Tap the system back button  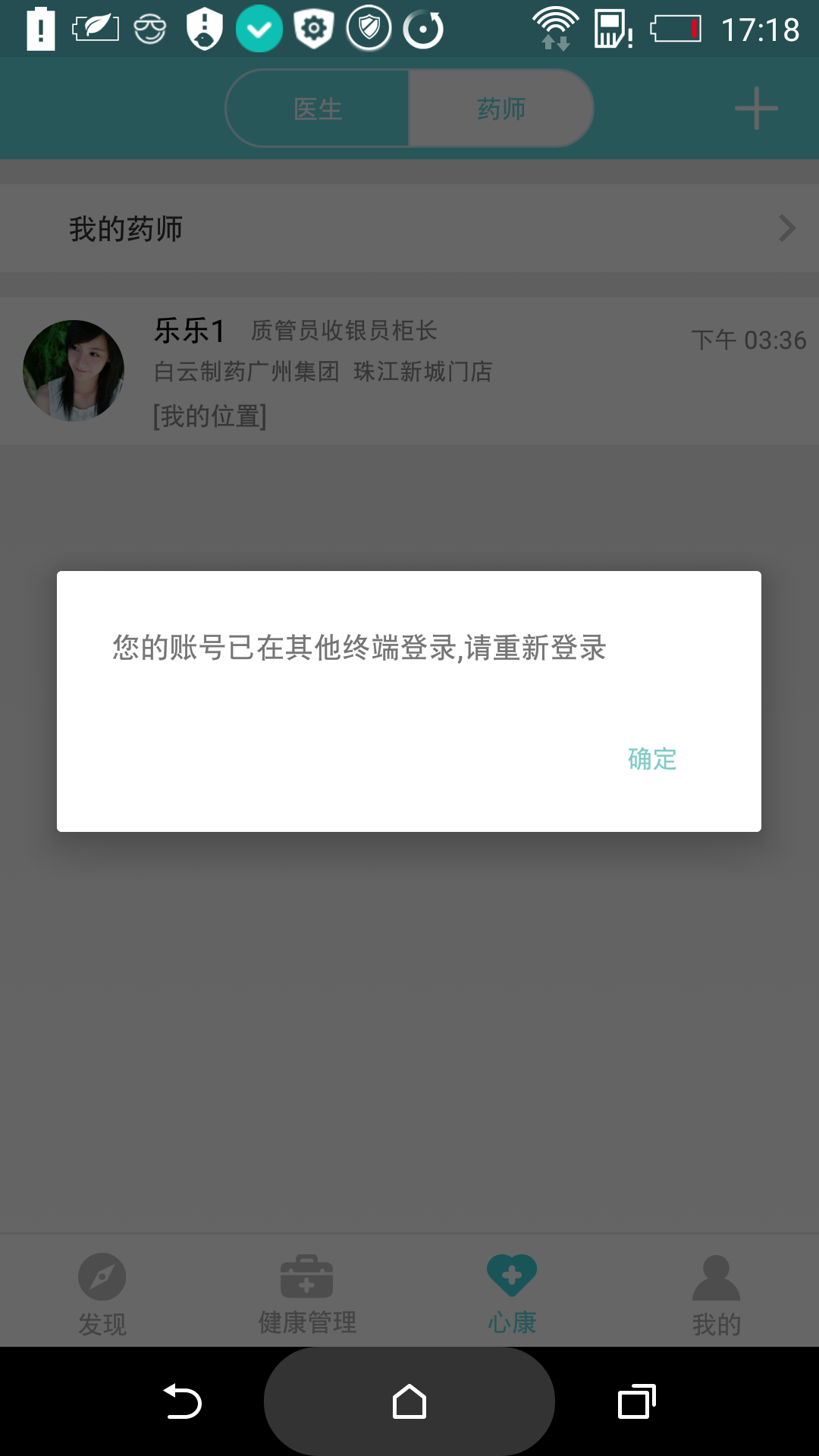pyautogui.click(x=182, y=1401)
